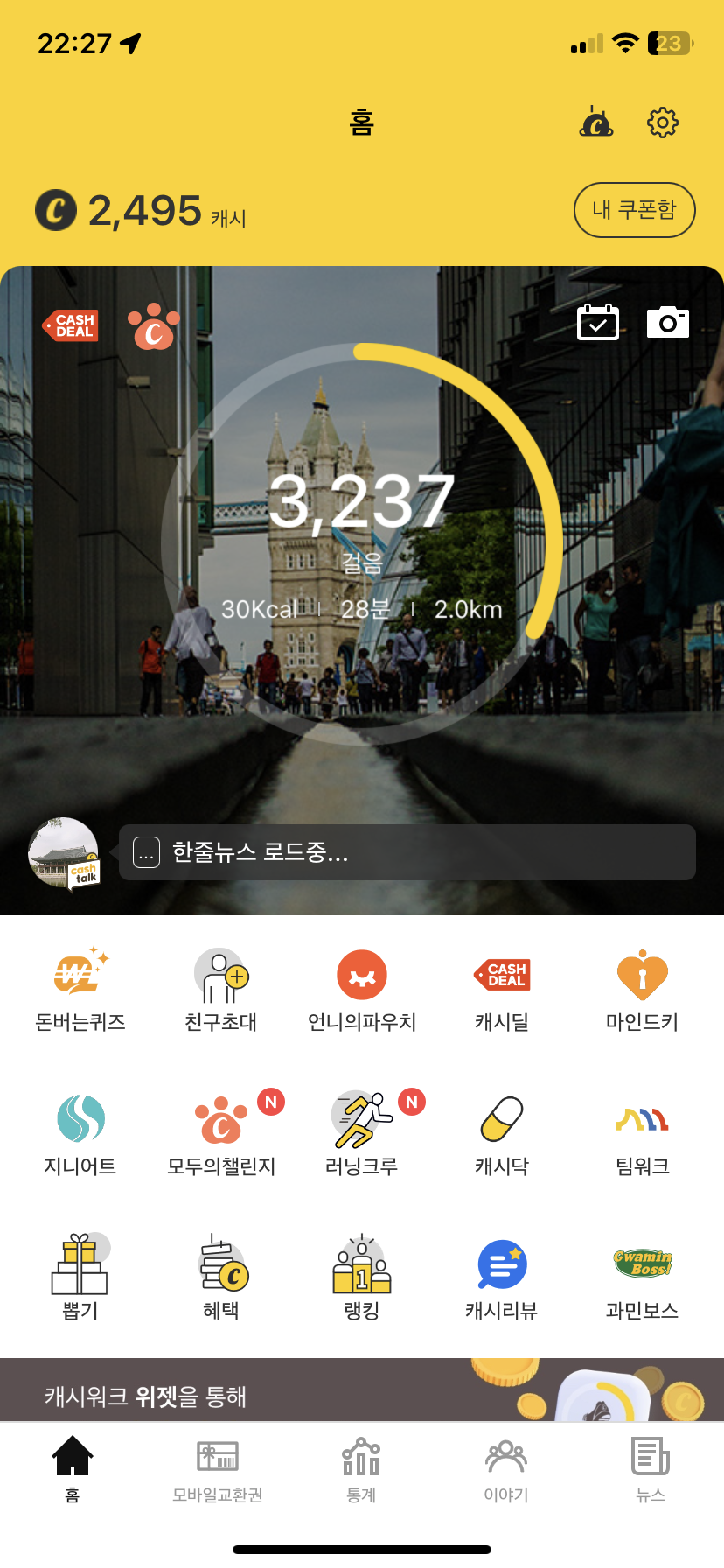
Task: Open 뽑기 prize draw
Action: pyautogui.click(x=80, y=1277)
